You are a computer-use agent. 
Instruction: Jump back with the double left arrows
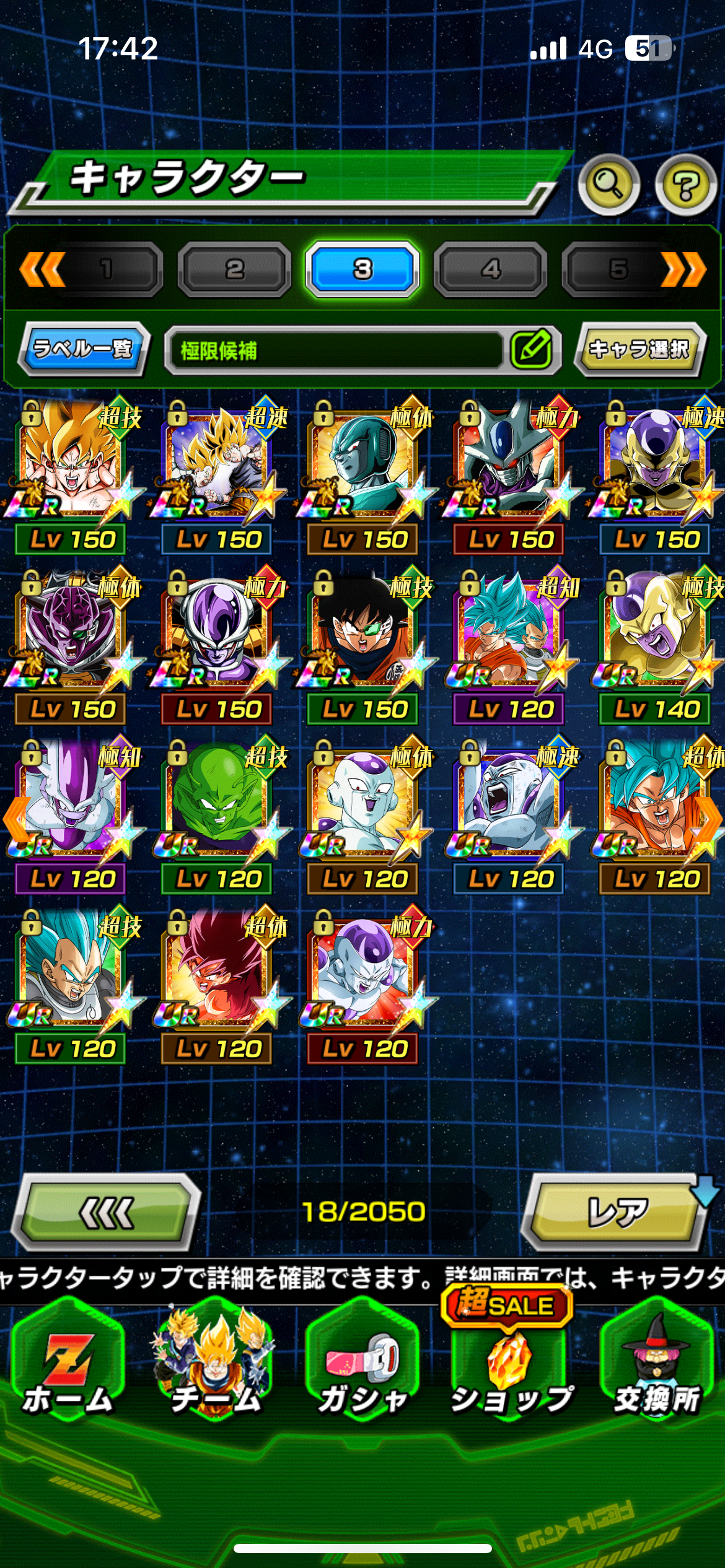[x=42, y=269]
